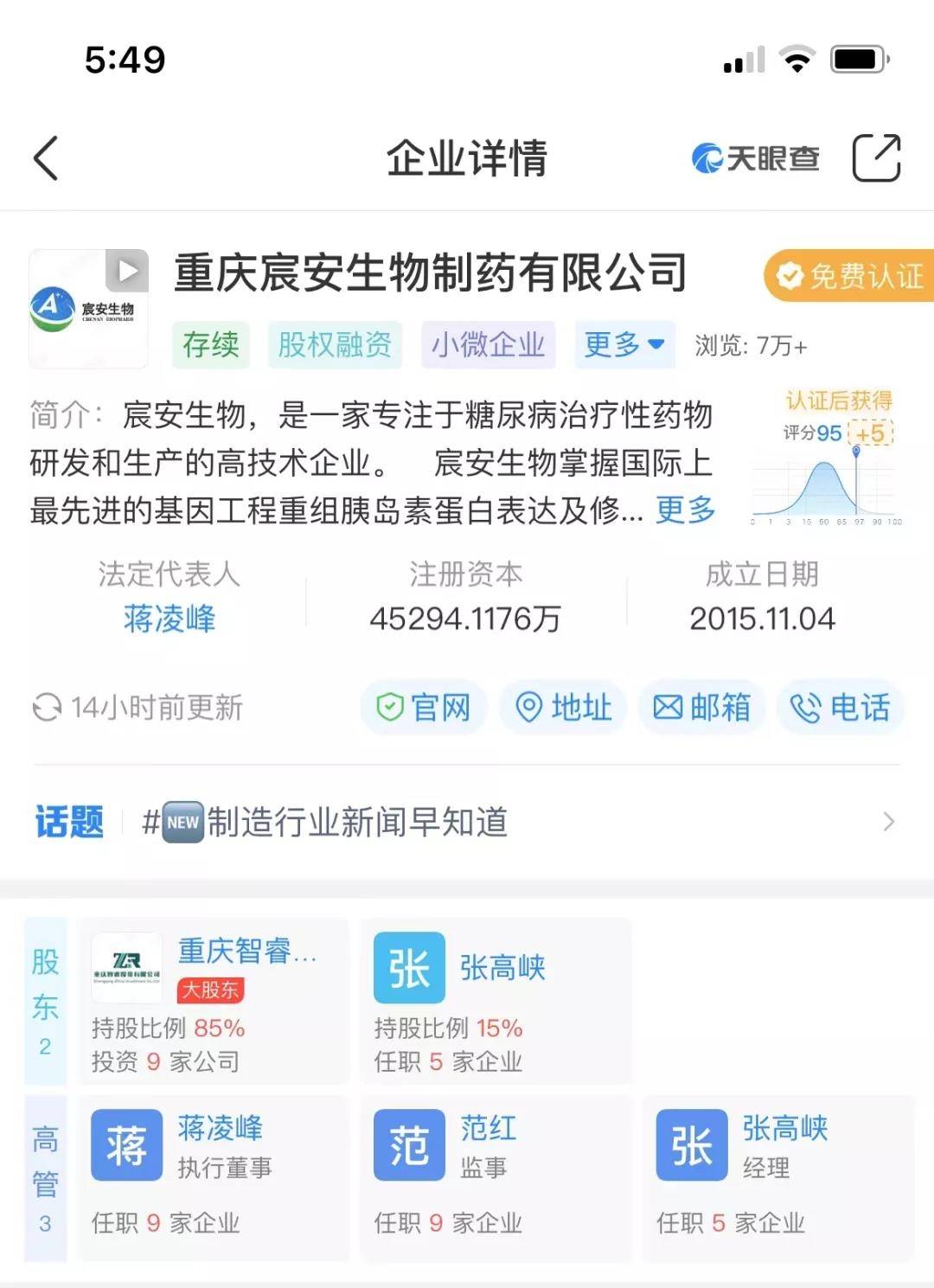The width and height of the screenshot is (934, 1288).
Task: Share this company detail page
Action: click(x=876, y=158)
